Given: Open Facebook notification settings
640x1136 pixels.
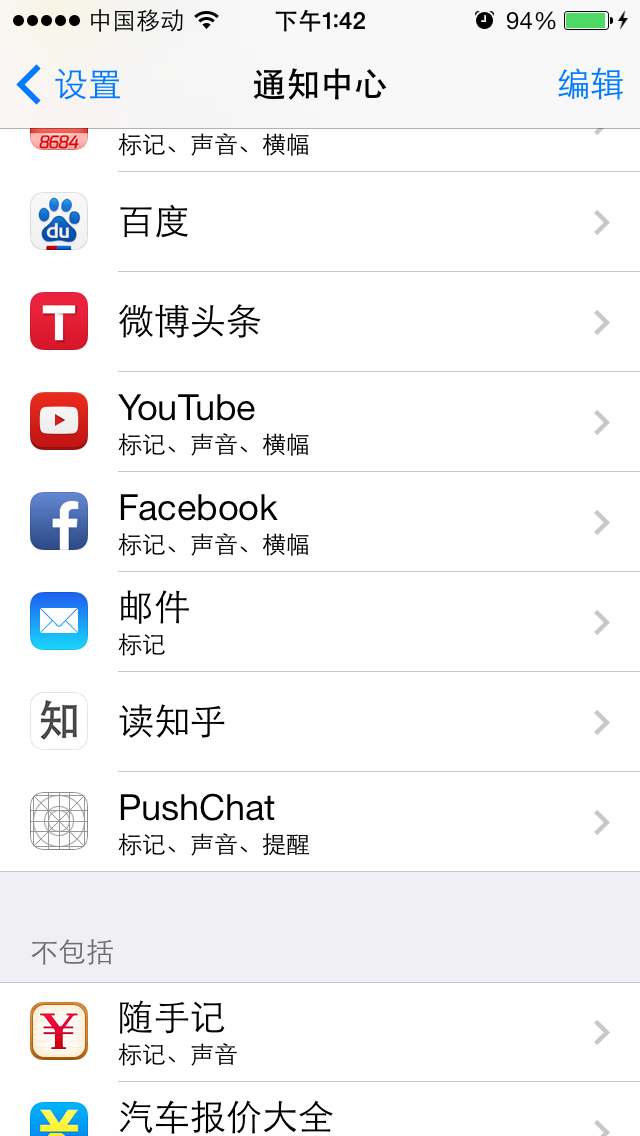Looking at the screenshot, I should click(x=320, y=522).
